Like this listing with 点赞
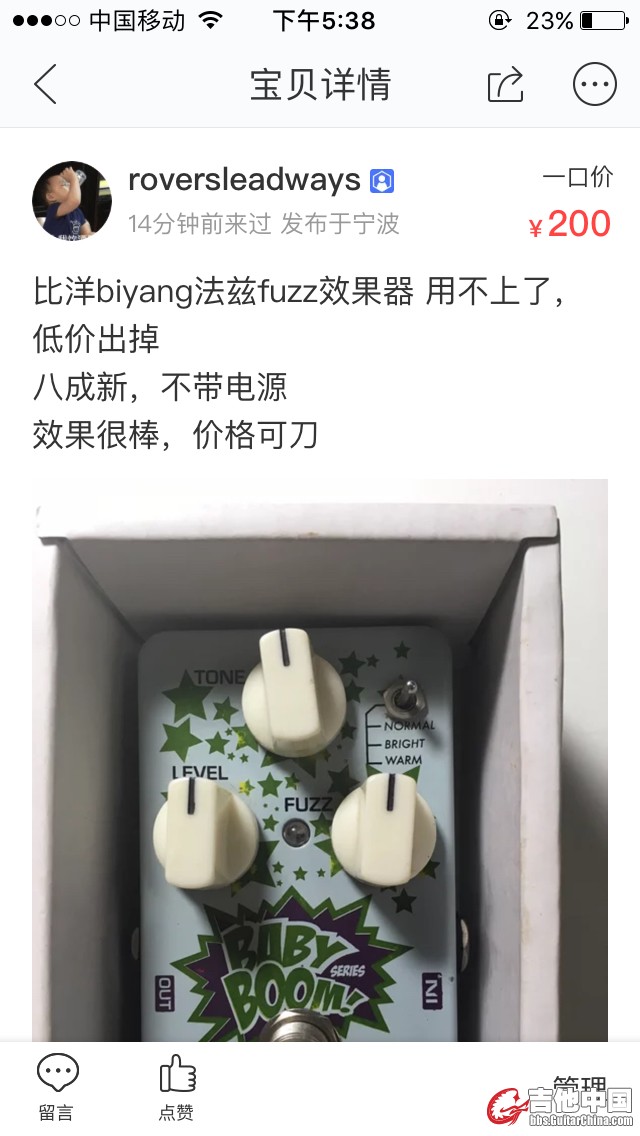The height and width of the screenshot is (1136, 640). coord(177,1088)
